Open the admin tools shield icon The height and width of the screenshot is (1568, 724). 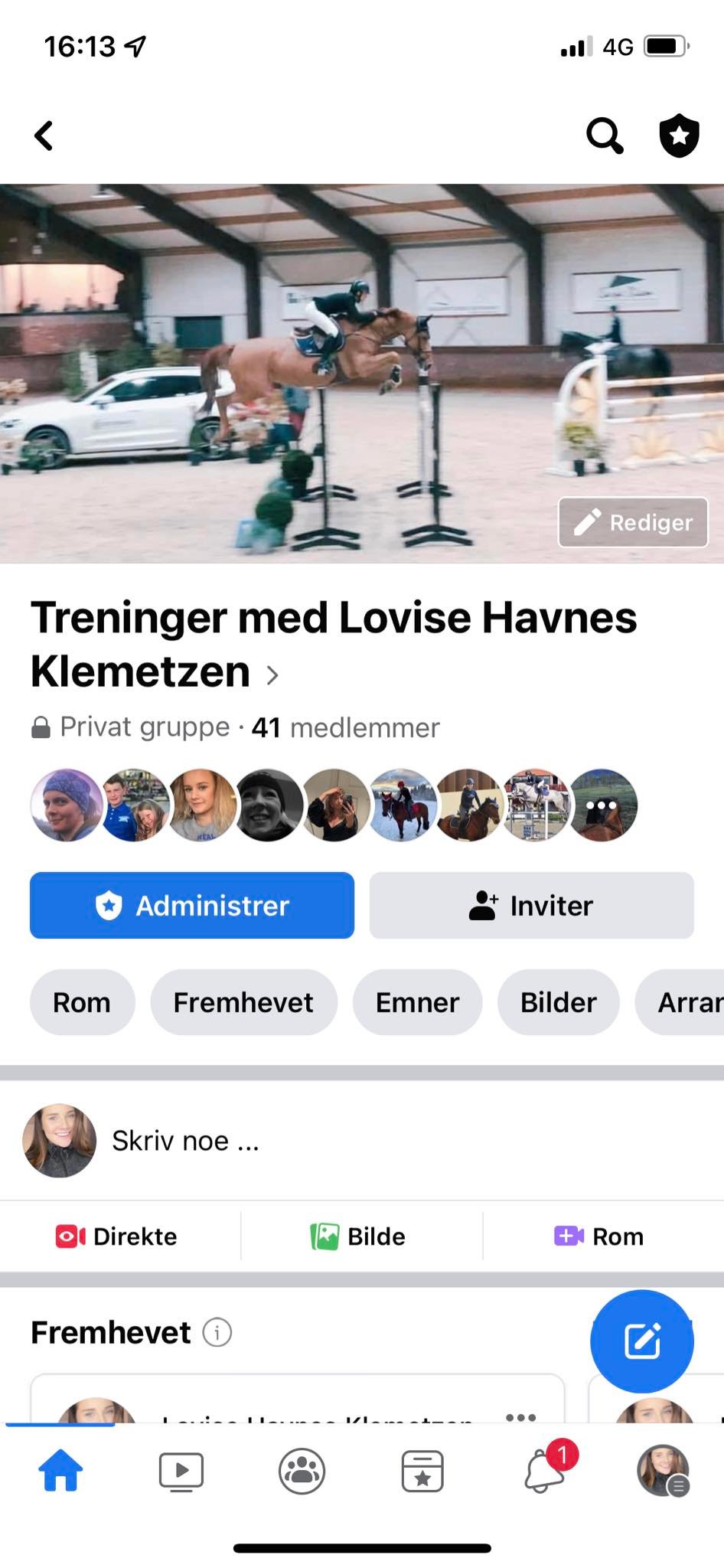click(x=679, y=136)
